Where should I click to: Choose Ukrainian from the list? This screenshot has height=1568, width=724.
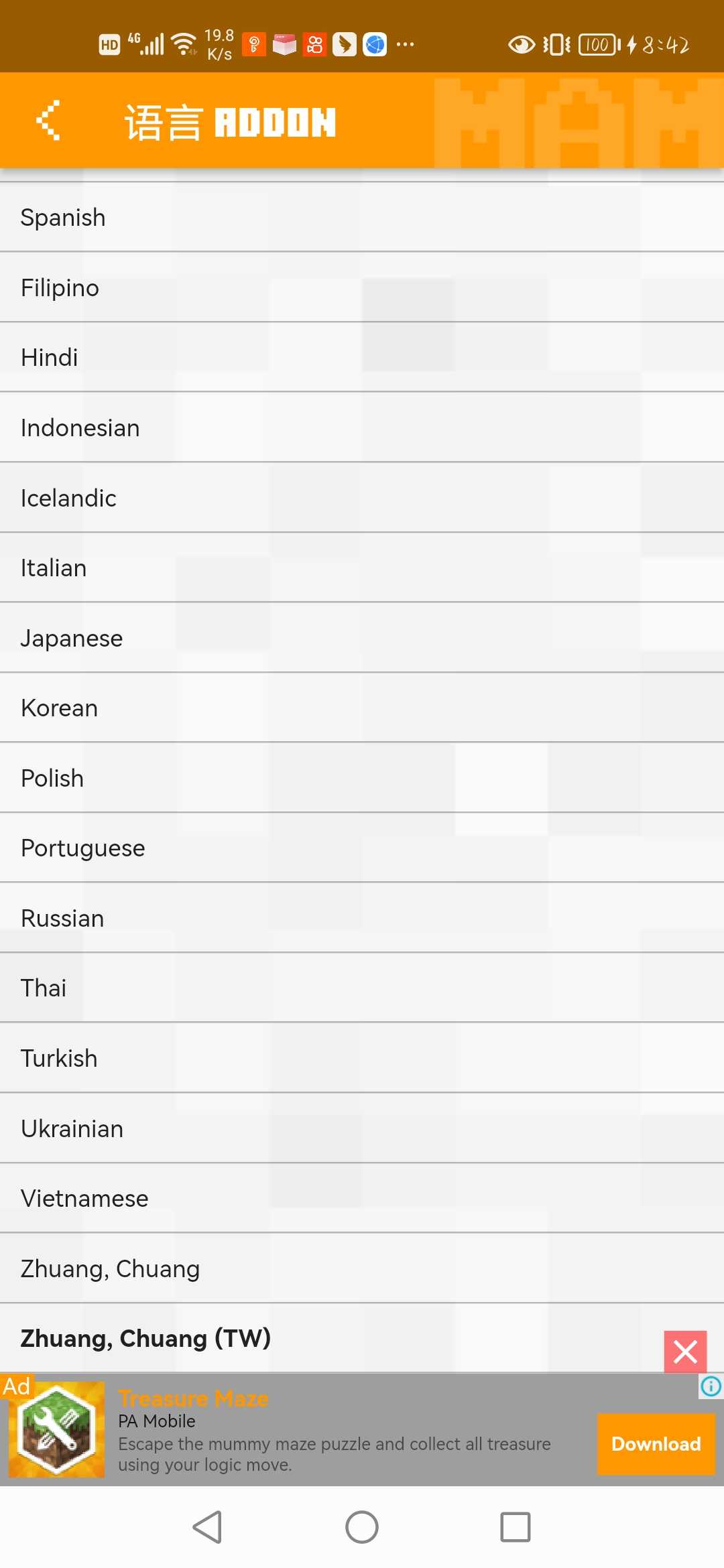(362, 1128)
